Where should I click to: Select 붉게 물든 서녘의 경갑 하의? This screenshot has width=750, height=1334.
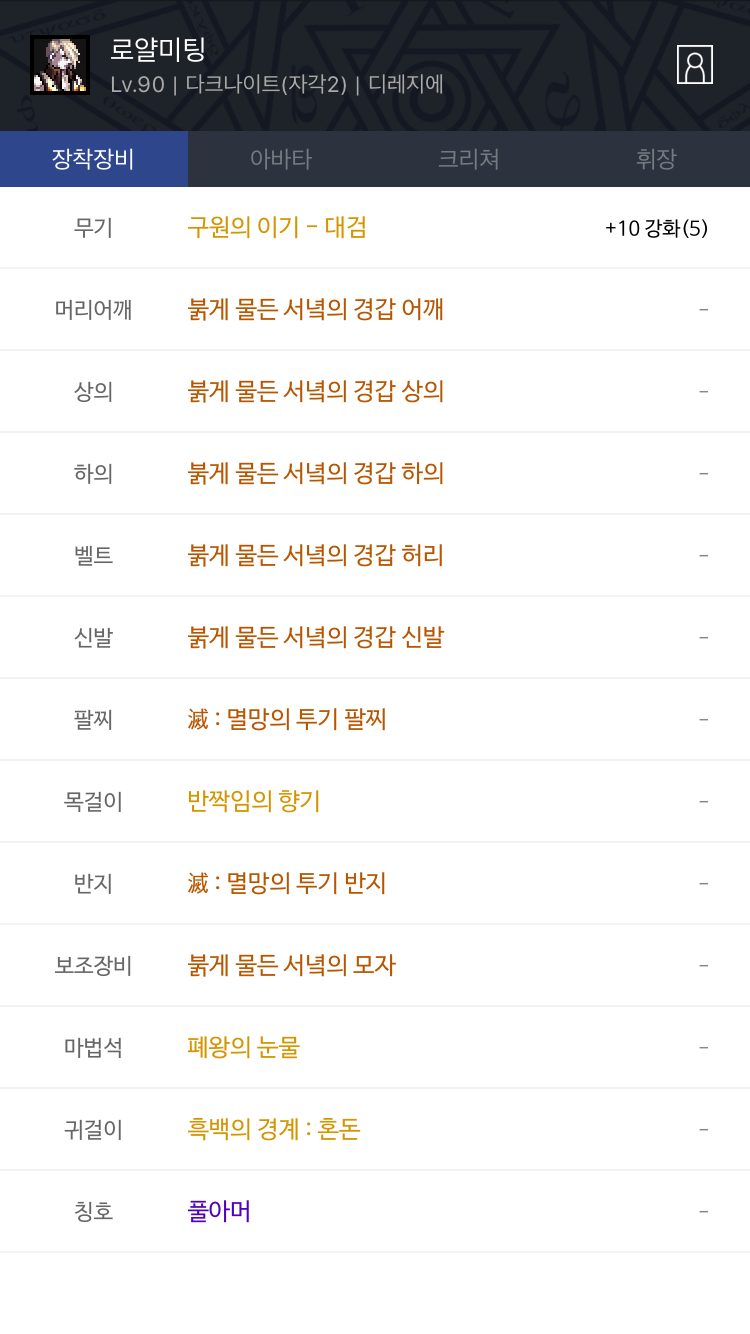coord(316,474)
